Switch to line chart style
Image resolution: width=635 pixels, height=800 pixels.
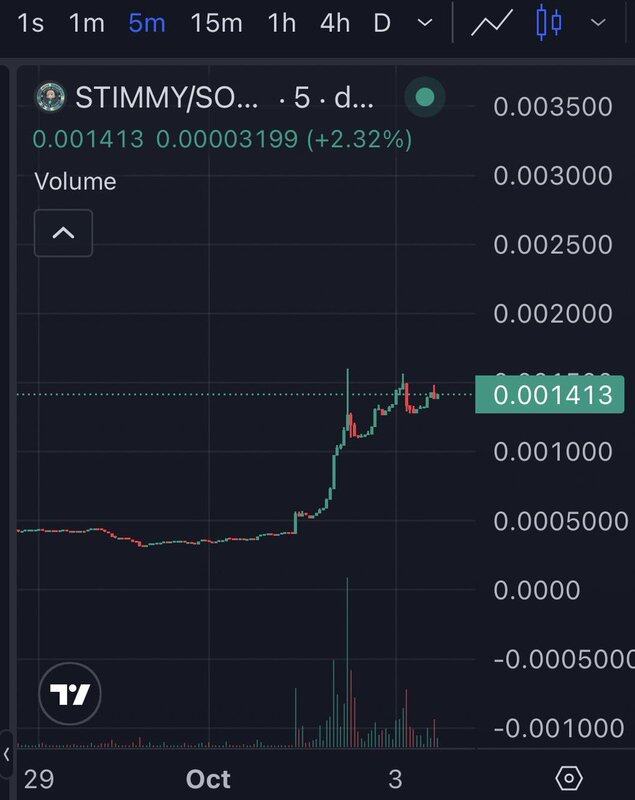click(x=492, y=23)
